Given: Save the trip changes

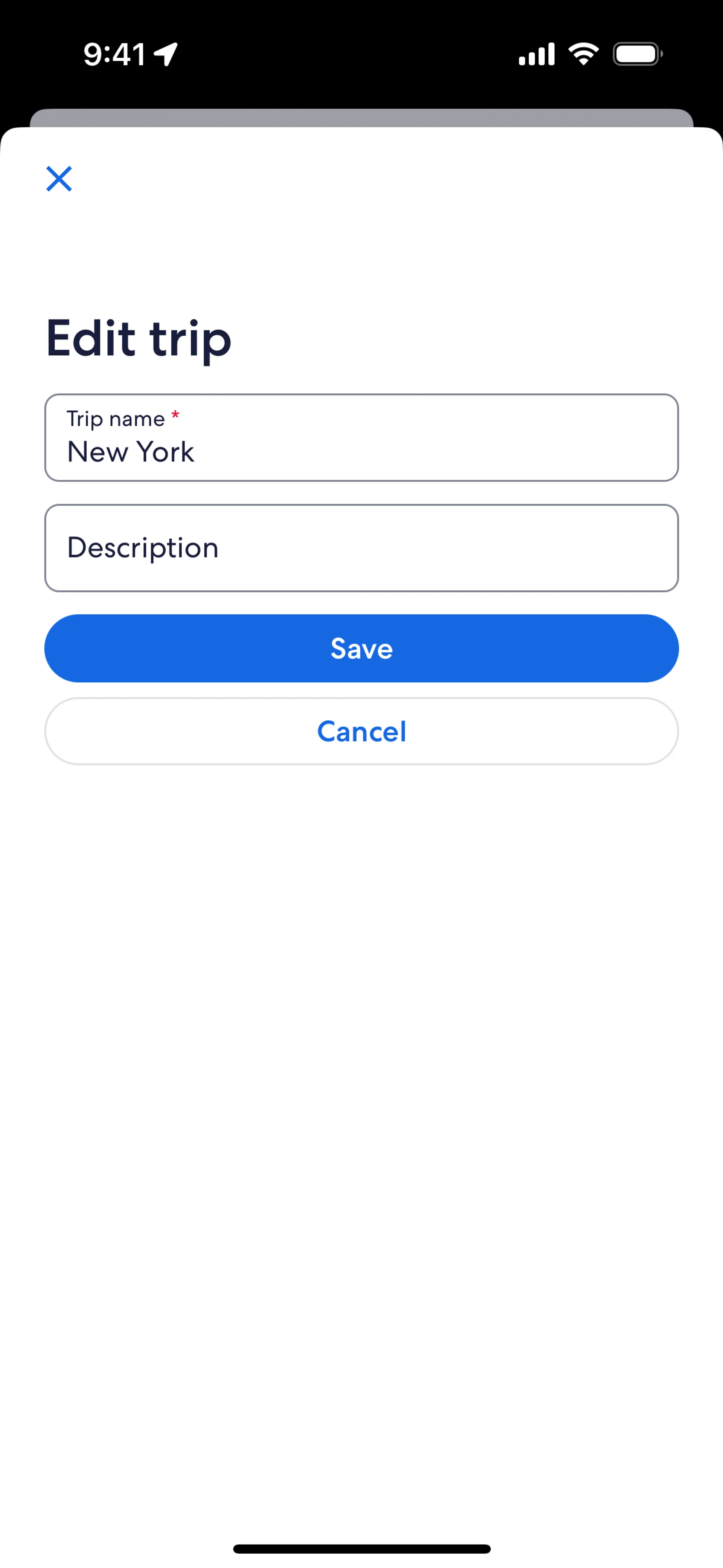Looking at the screenshot, I should pos(361,648).
